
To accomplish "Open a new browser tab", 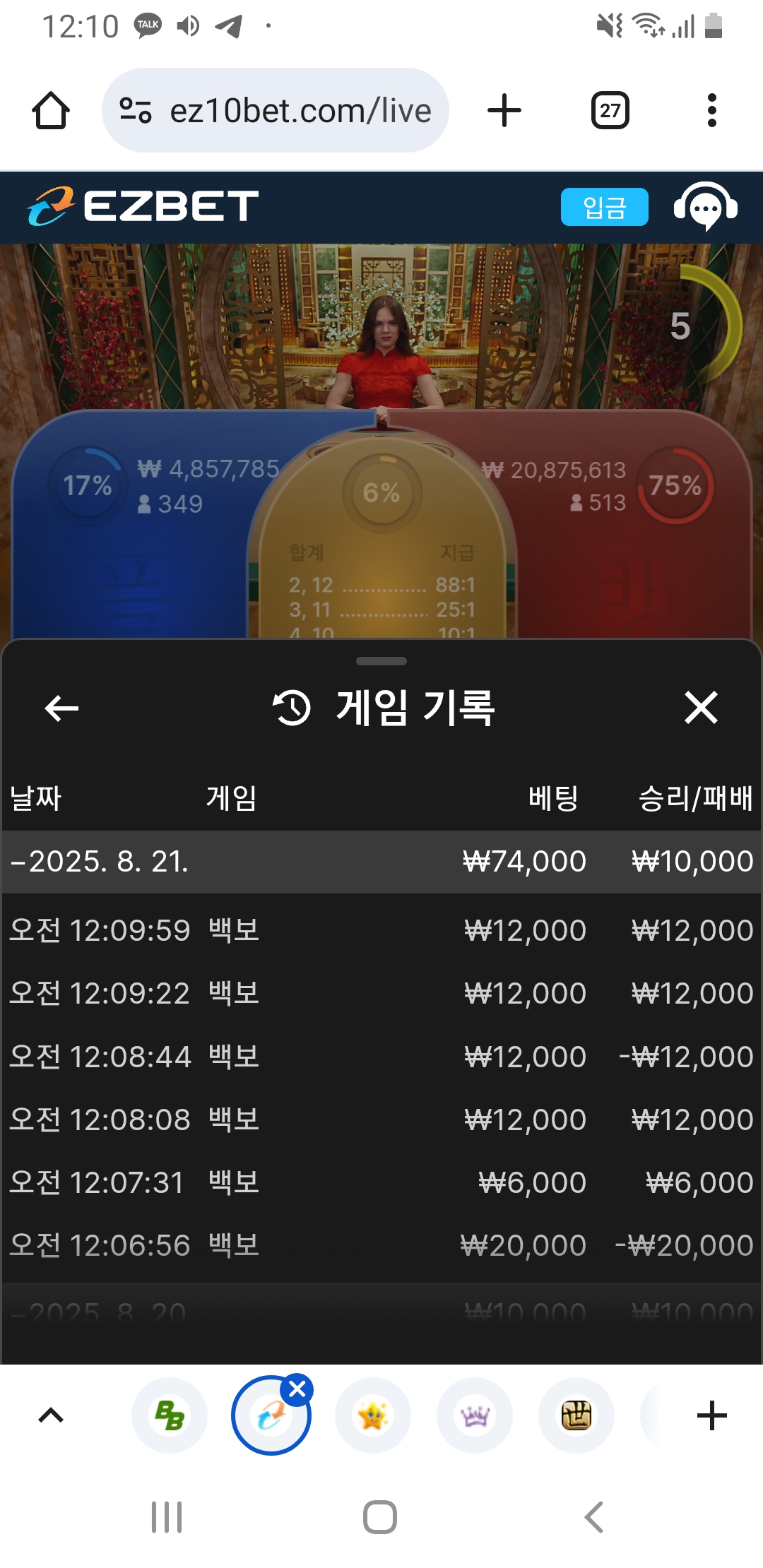I will point(504,111).
